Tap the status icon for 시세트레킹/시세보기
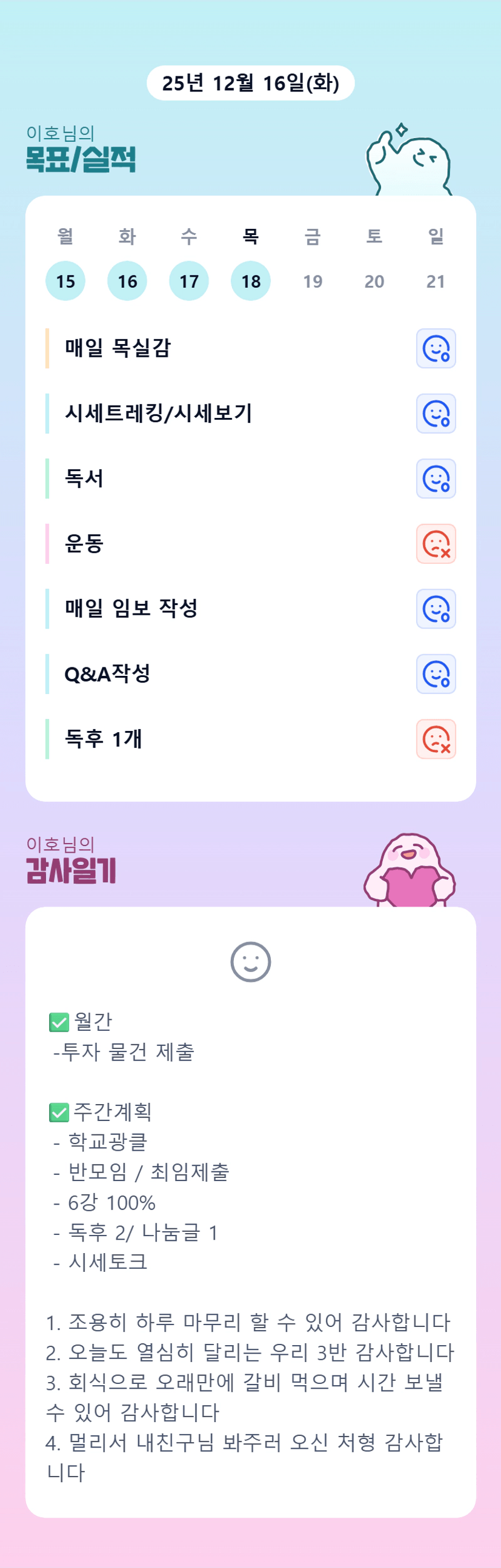 click(x=436, y=414)
